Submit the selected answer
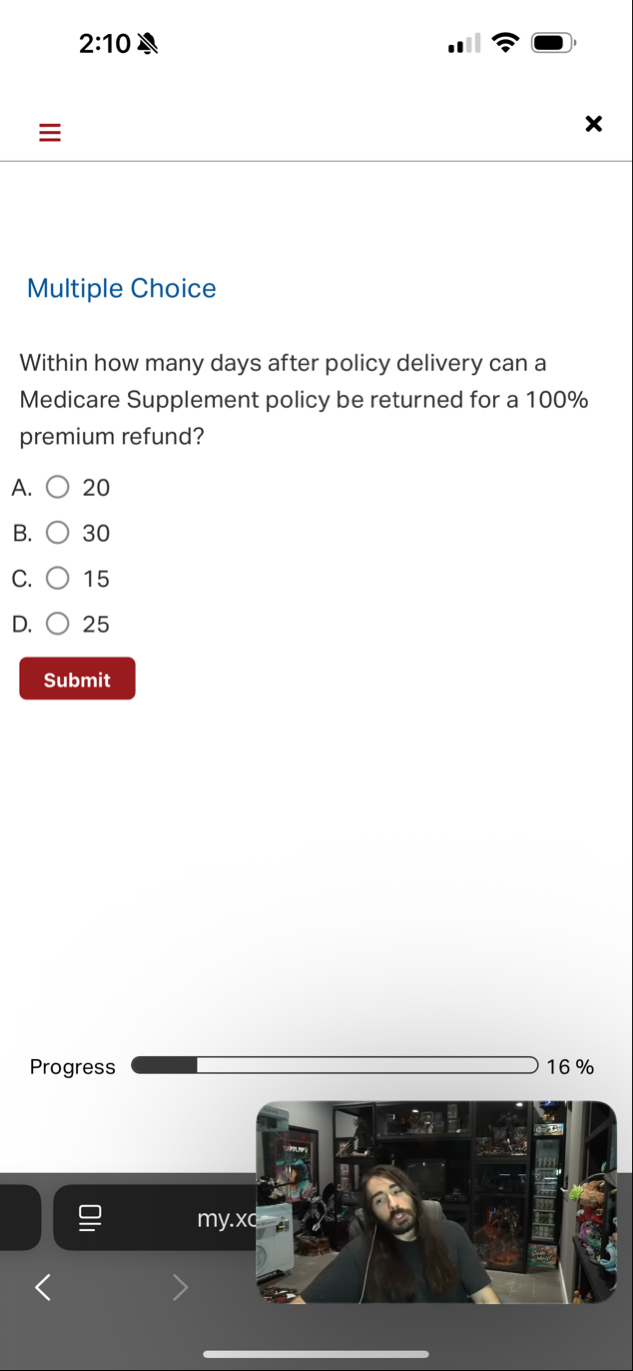Image resolution: width=633 pixels, height=1371 pixels. [x=77, y=679]
